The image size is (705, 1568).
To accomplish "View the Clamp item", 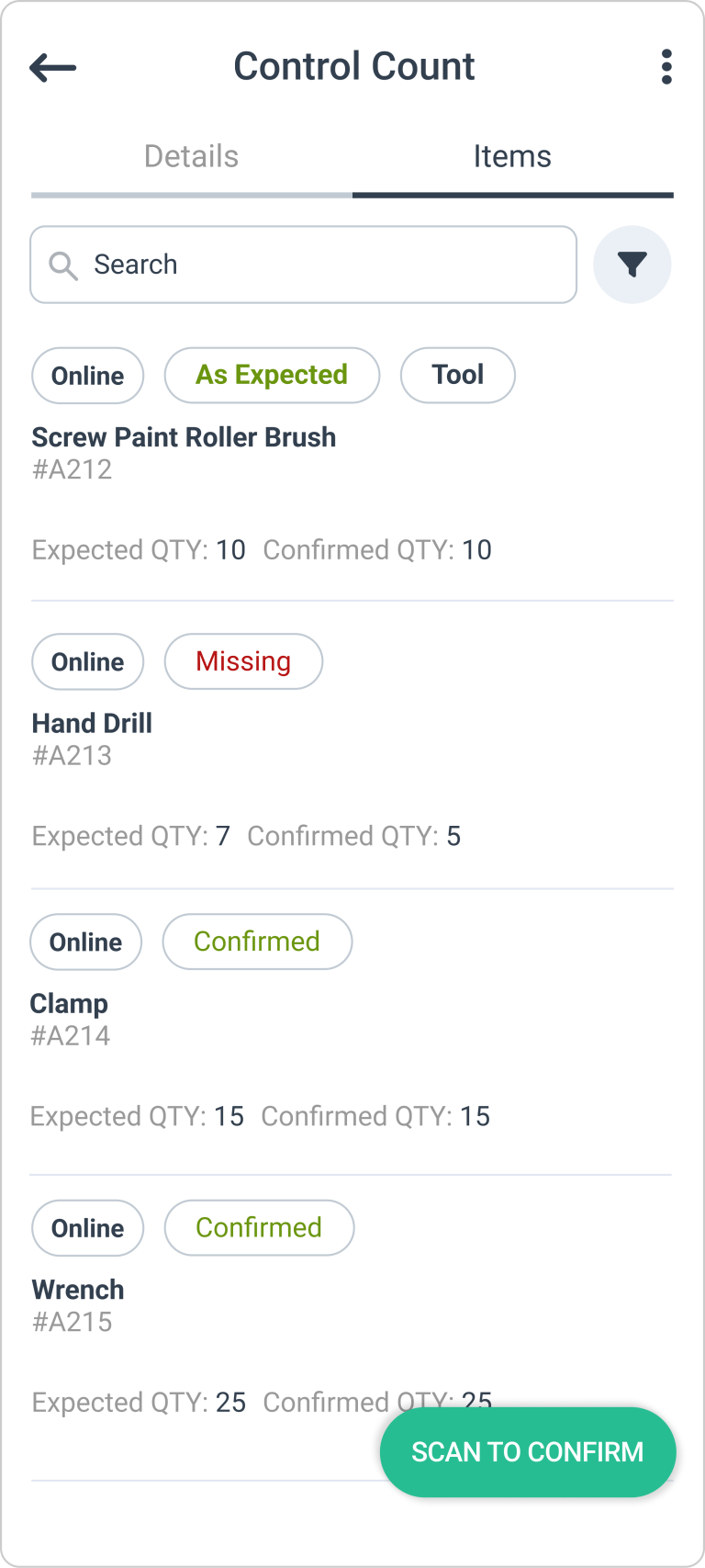I will 69,1004.
